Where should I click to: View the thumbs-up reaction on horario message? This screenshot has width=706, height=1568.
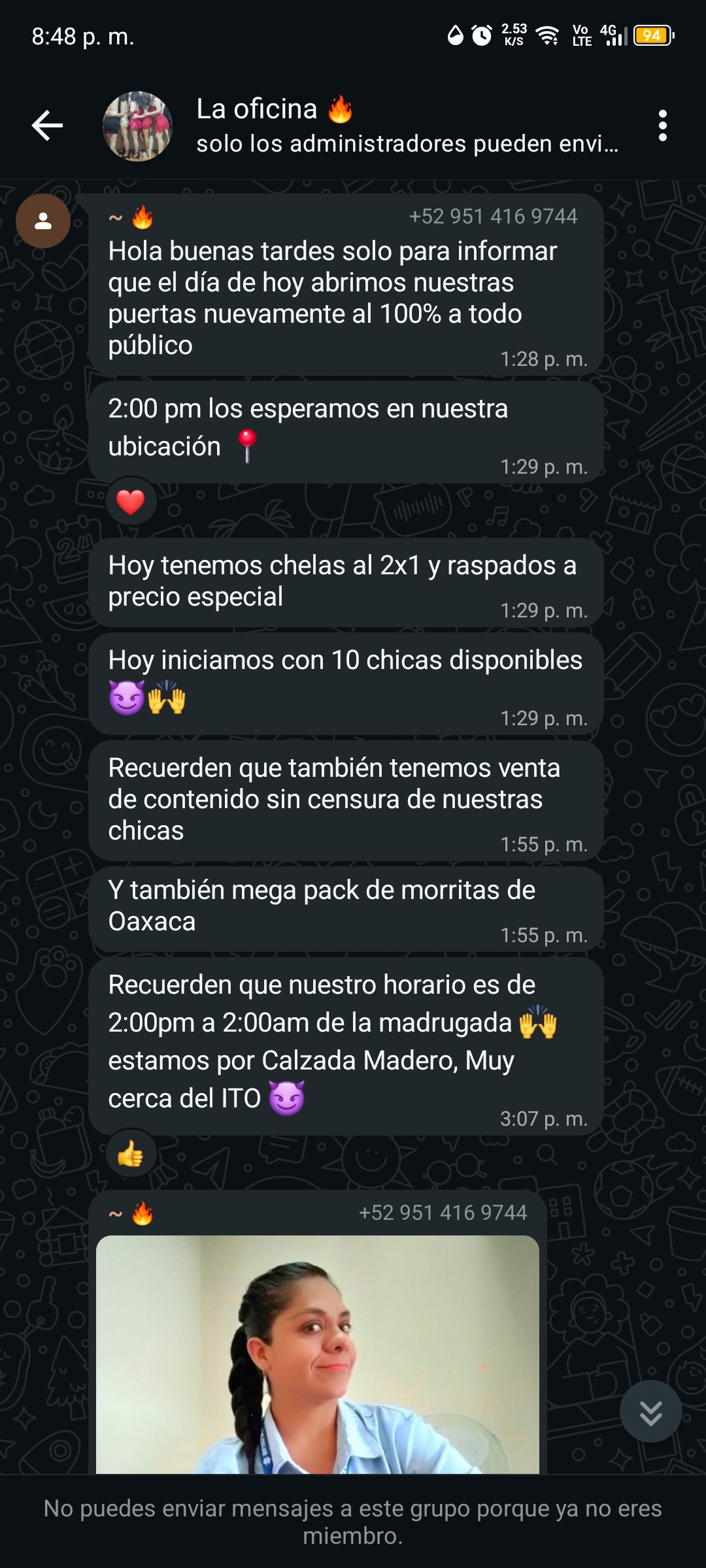coord(131,1154)
